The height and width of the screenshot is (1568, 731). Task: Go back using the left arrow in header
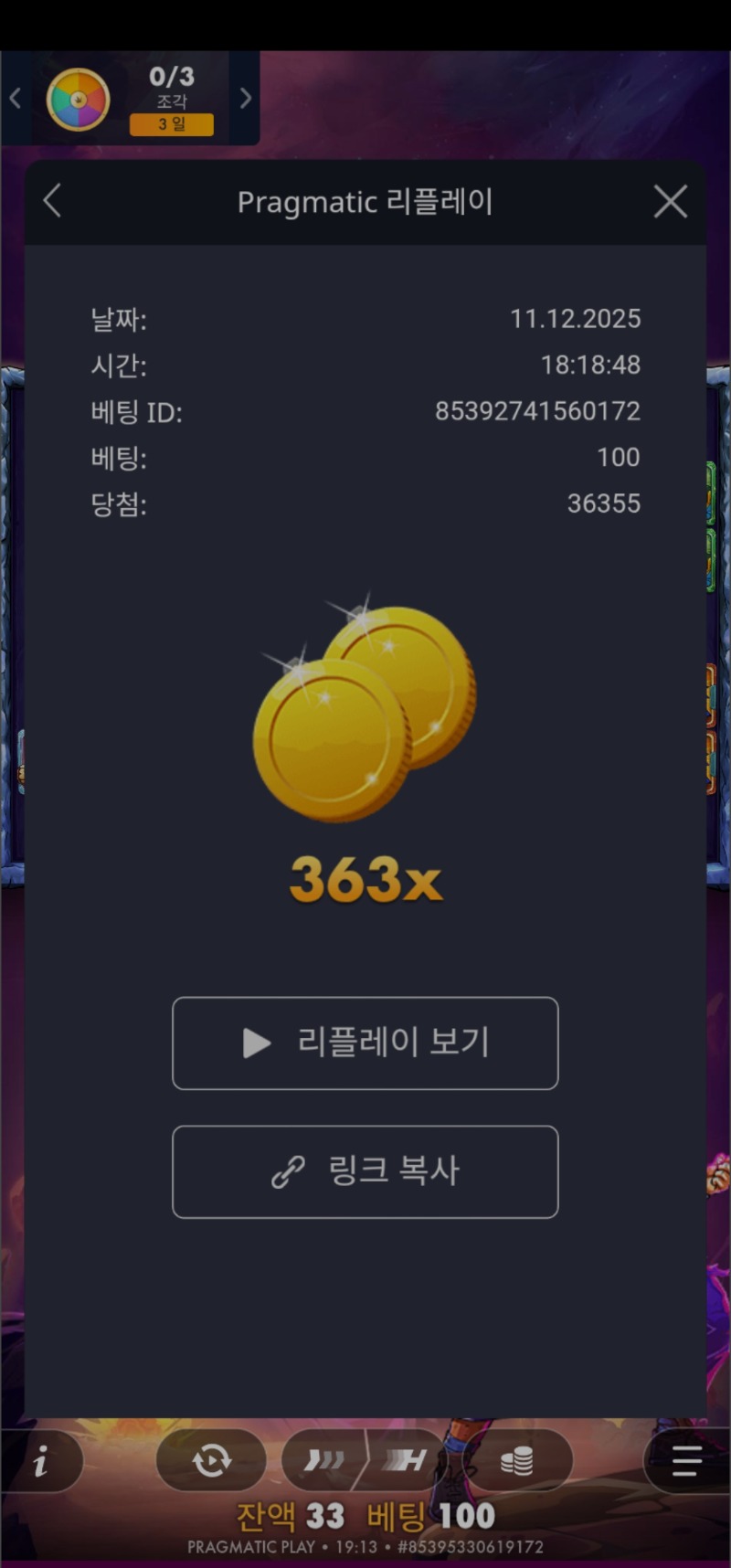pyautogui.click(x=52, y=201)
